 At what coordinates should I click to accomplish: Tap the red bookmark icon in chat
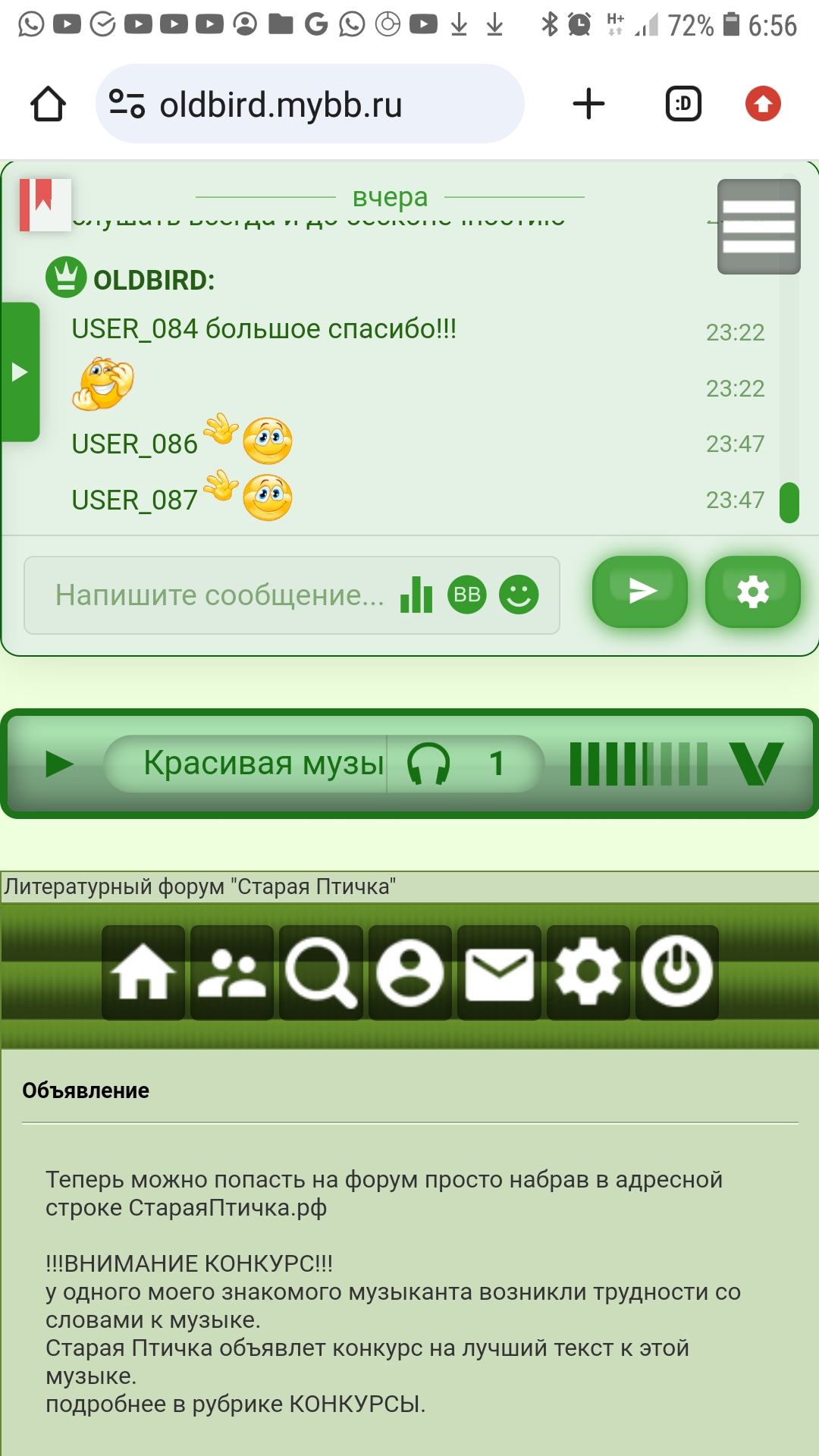point(45,205)
